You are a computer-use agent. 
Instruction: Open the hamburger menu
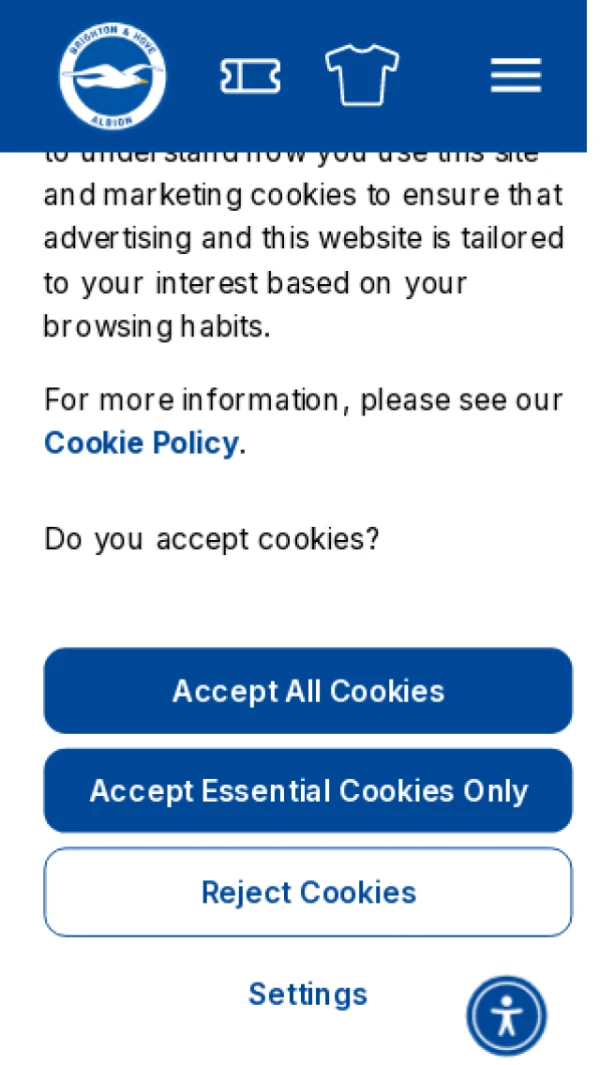pyautogui.click(x=515, y=76)
